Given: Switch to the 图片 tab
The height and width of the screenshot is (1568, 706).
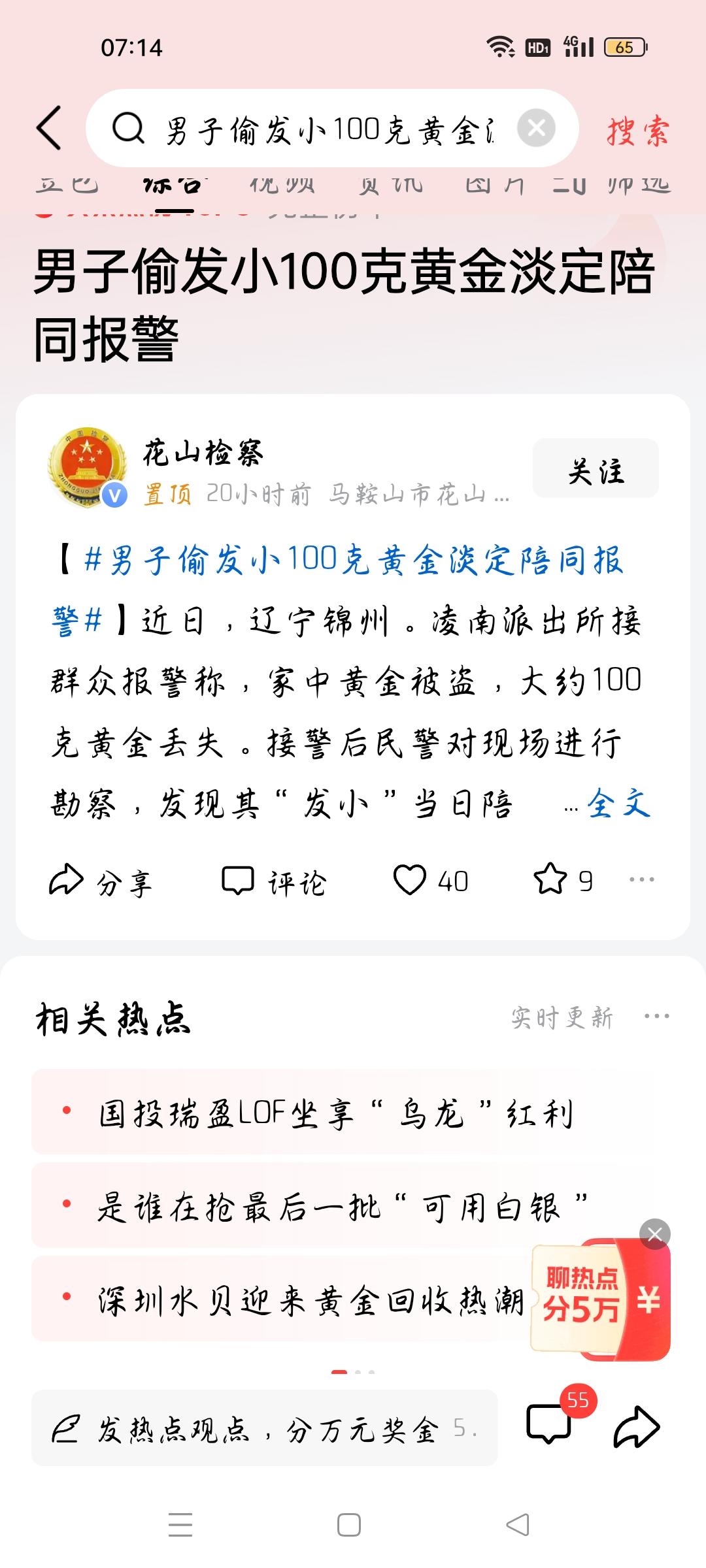Looking at the screenshot, I should (x=498, y=184).
